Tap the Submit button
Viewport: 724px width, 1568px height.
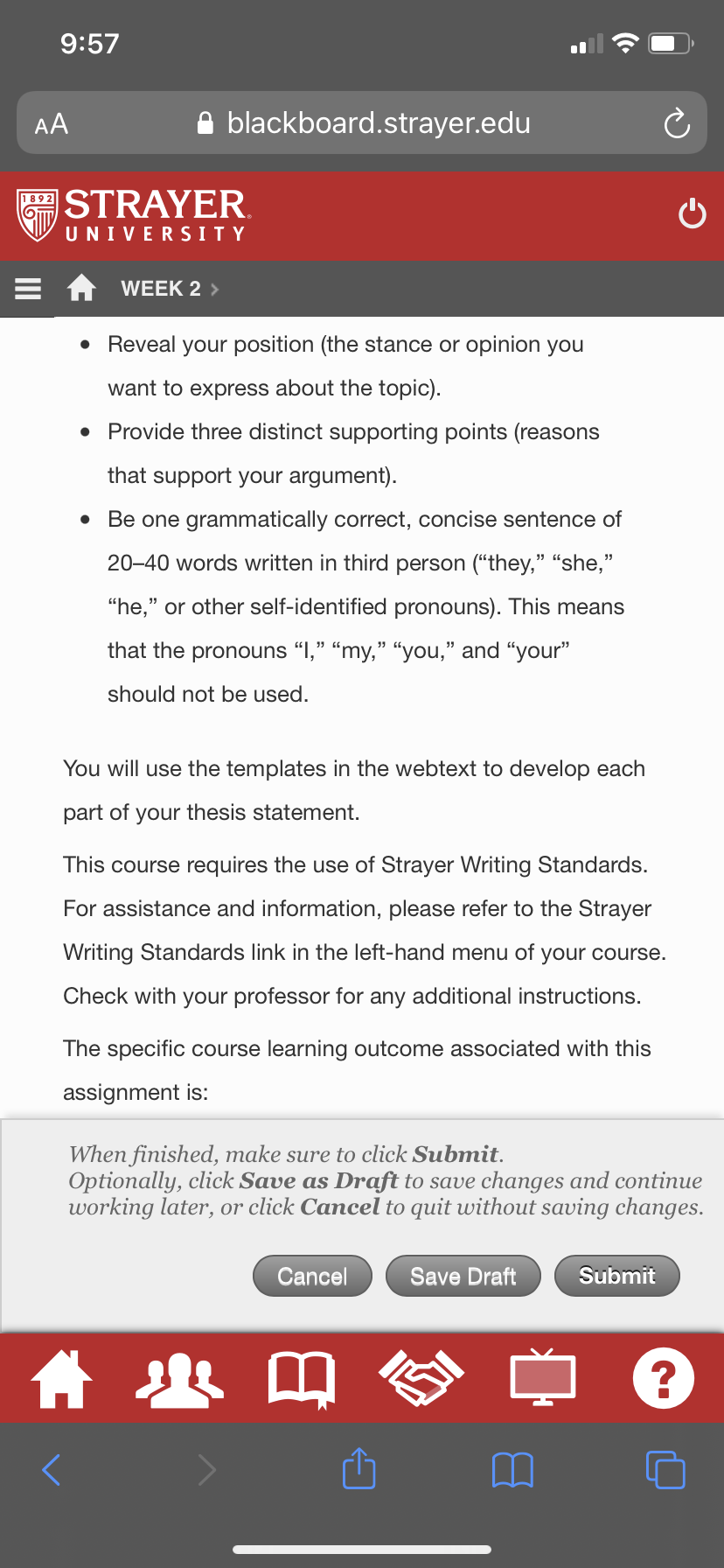616,1276
